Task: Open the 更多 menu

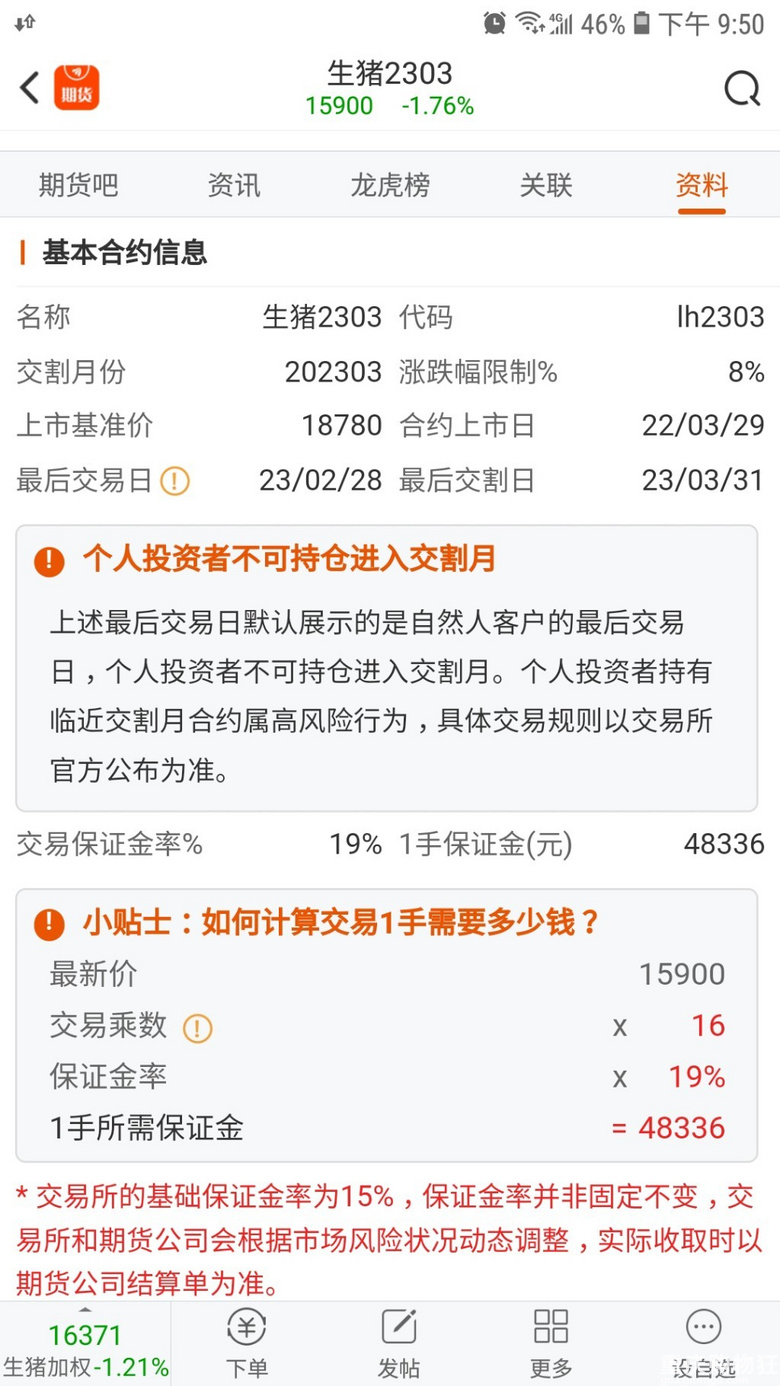Action: (551, 1343)
